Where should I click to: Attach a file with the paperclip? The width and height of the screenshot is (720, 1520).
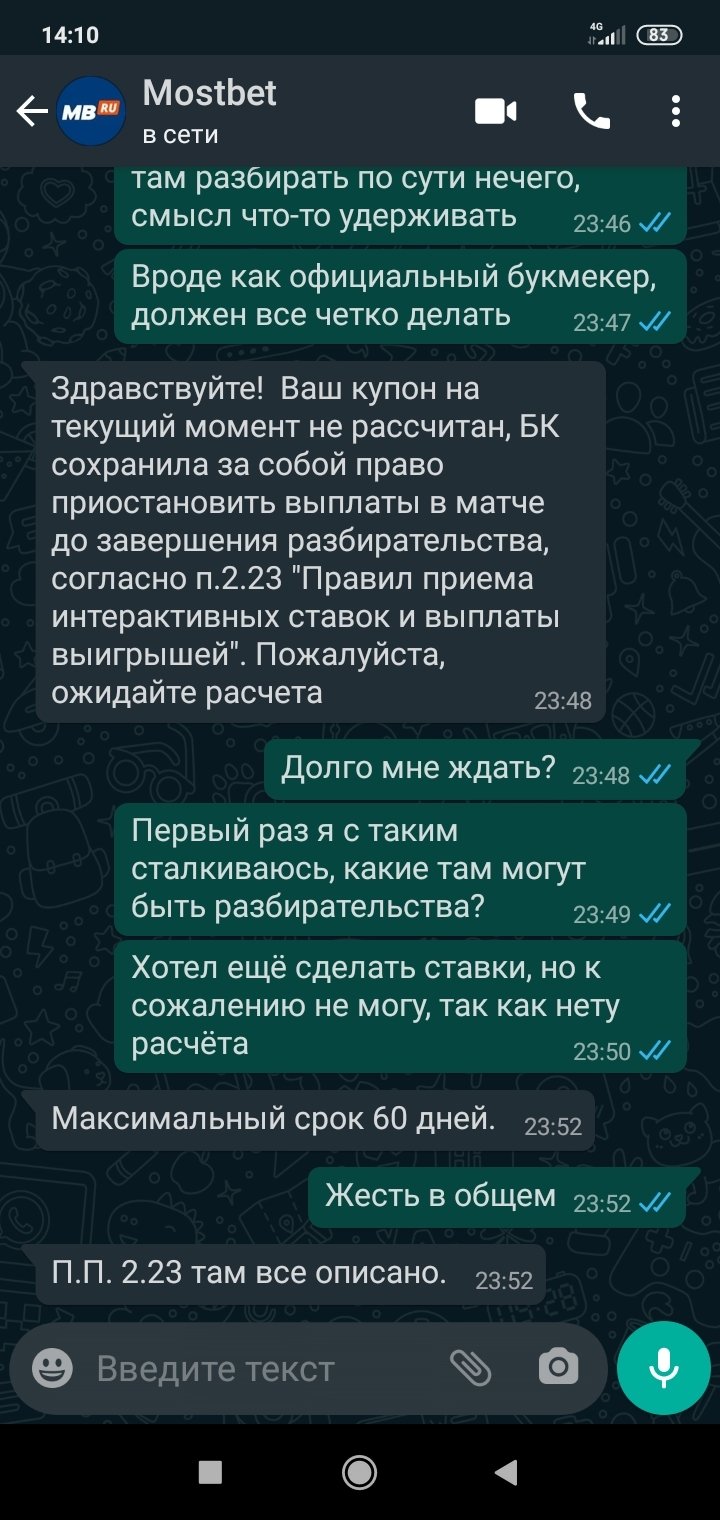[x=470, y=1367]
